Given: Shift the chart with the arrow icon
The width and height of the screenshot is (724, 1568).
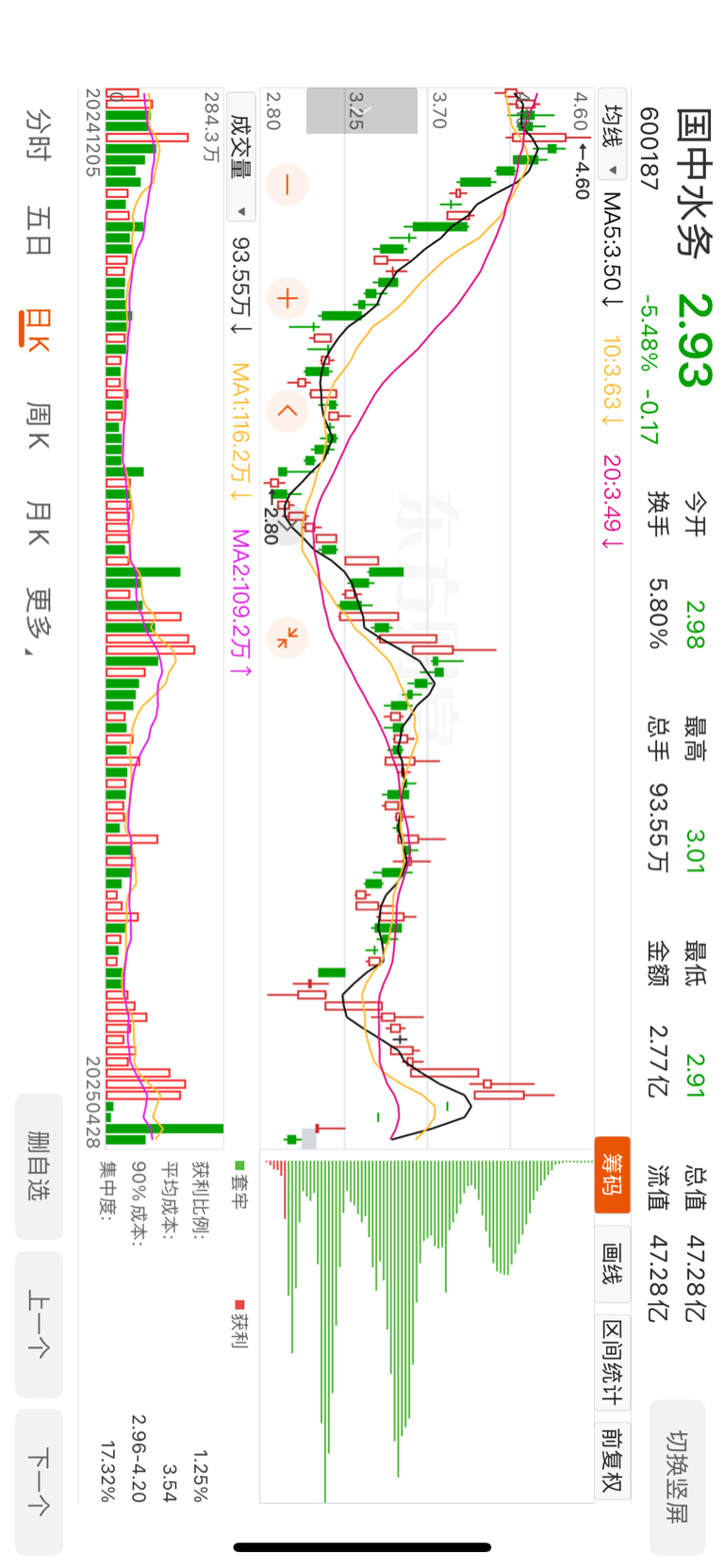Looking at the screenshot, I should click(288, 411).
